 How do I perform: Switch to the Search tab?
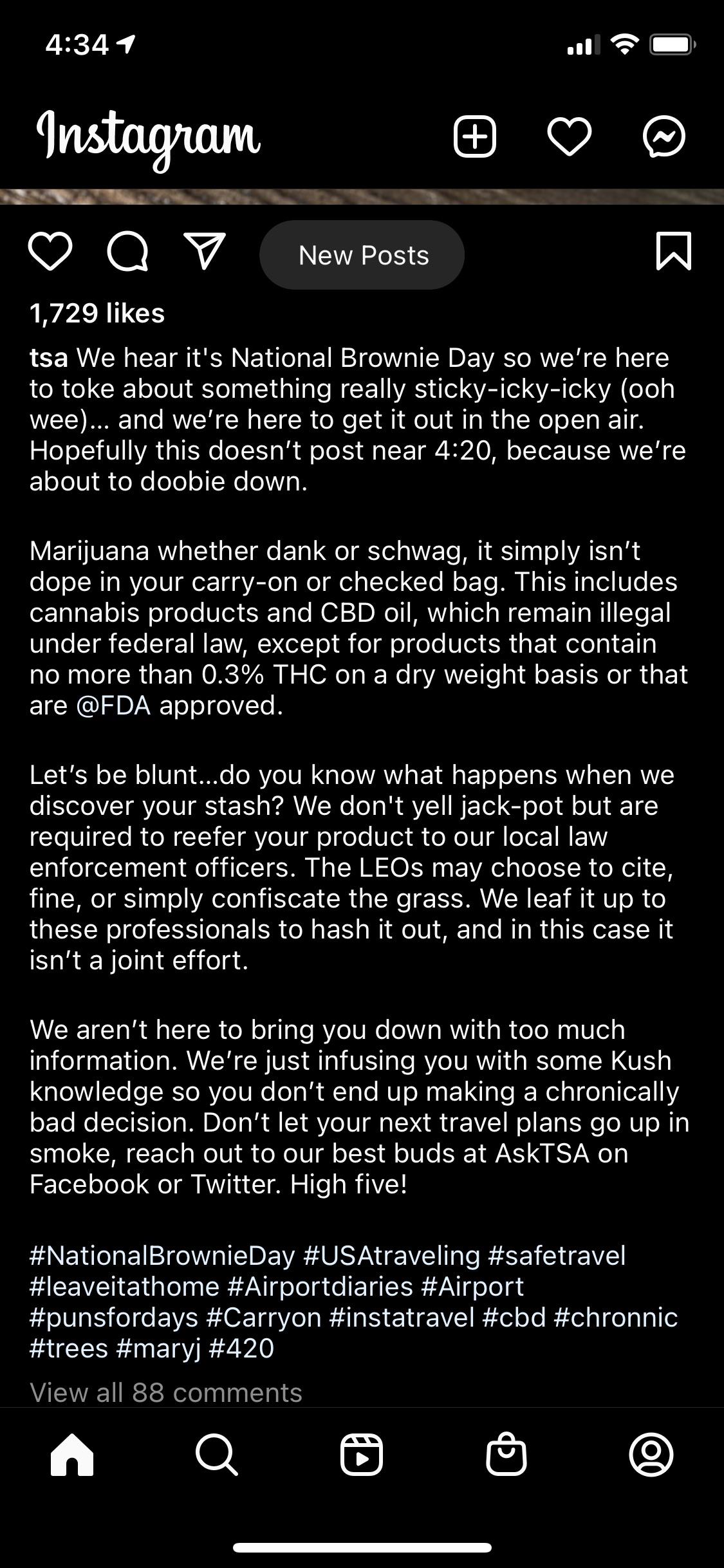point(217,1455)
